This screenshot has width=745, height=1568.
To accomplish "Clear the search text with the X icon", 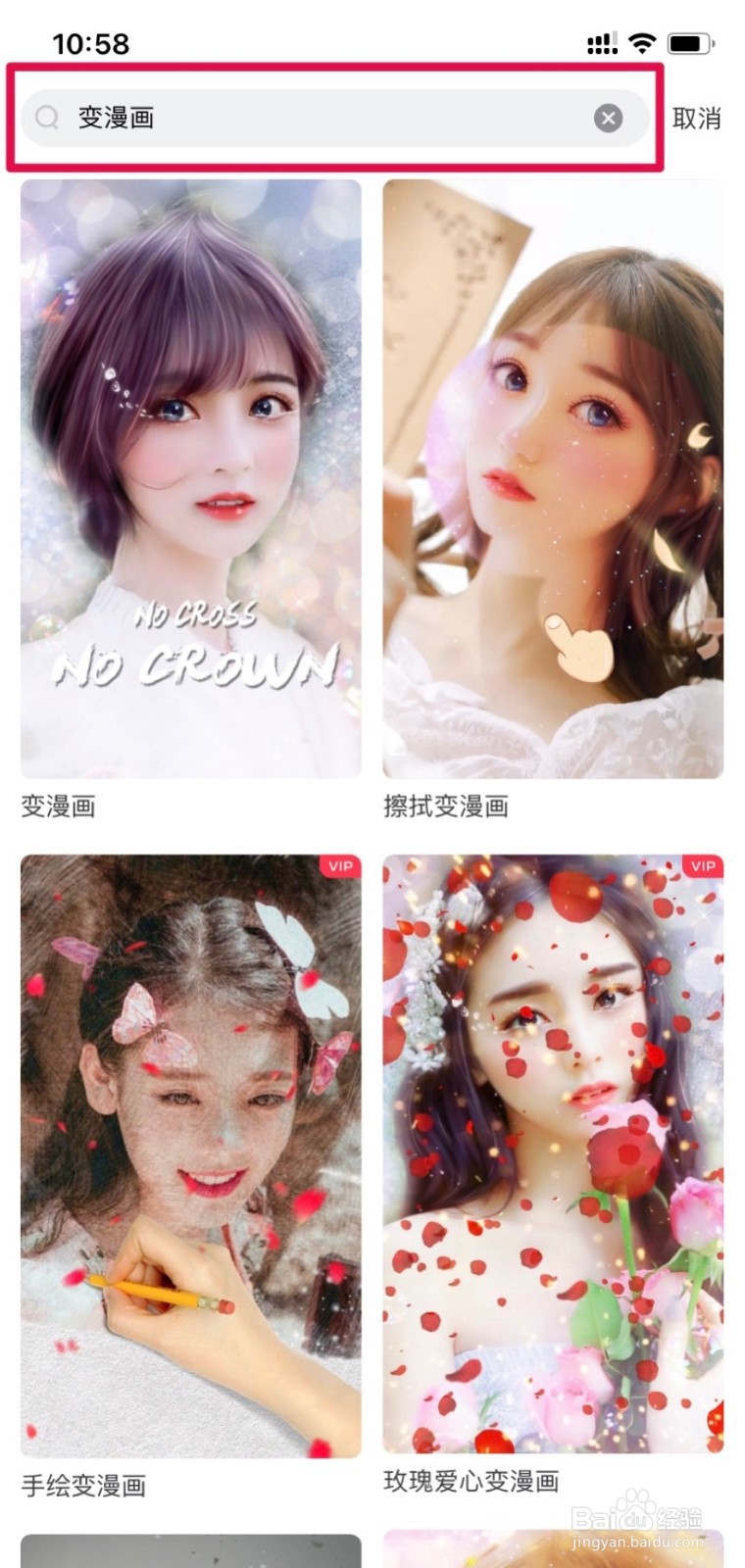I will (x=609, y=118).
